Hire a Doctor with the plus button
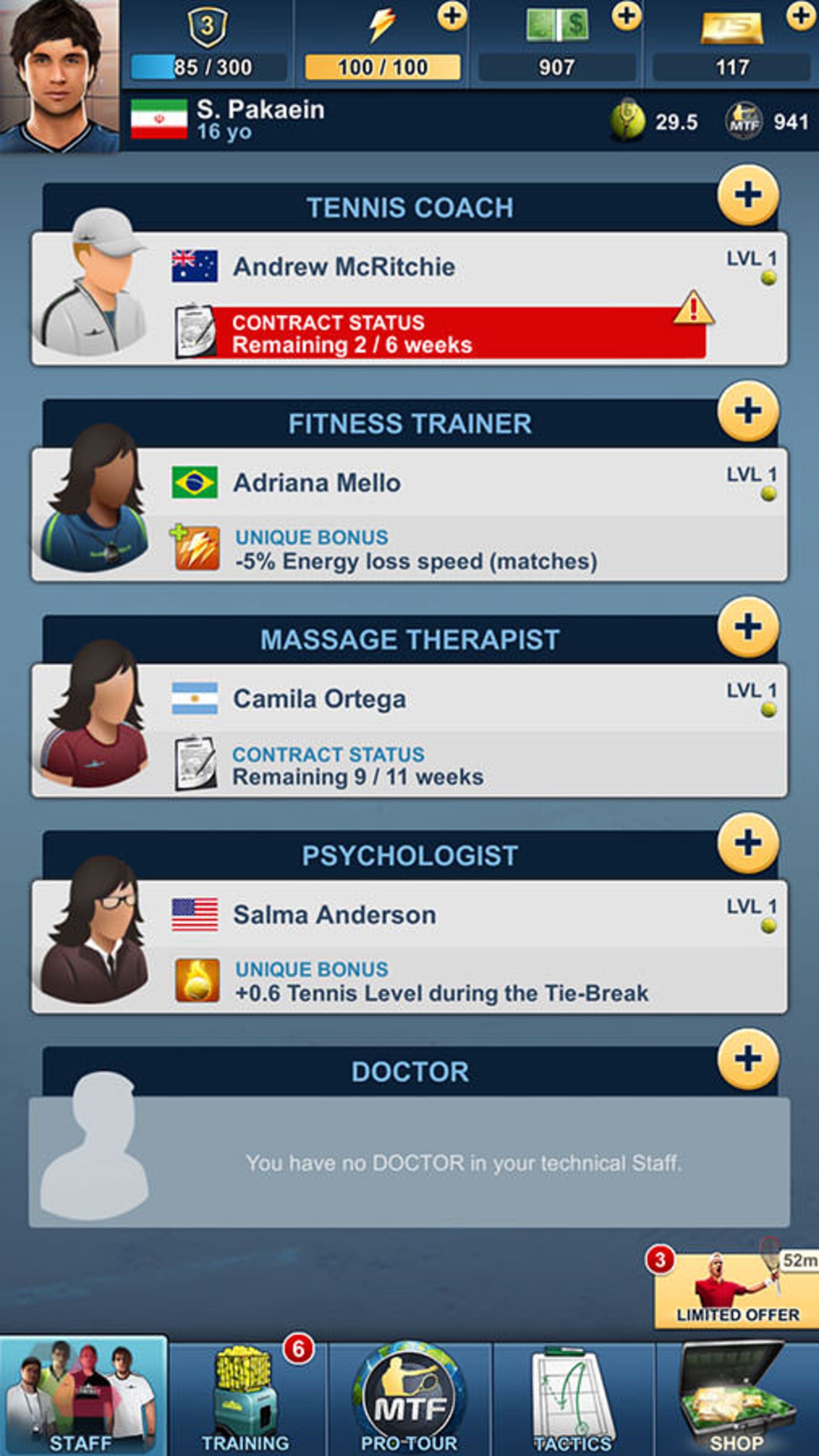This screenshot has height=1456, width=819. pos(748,1059)
